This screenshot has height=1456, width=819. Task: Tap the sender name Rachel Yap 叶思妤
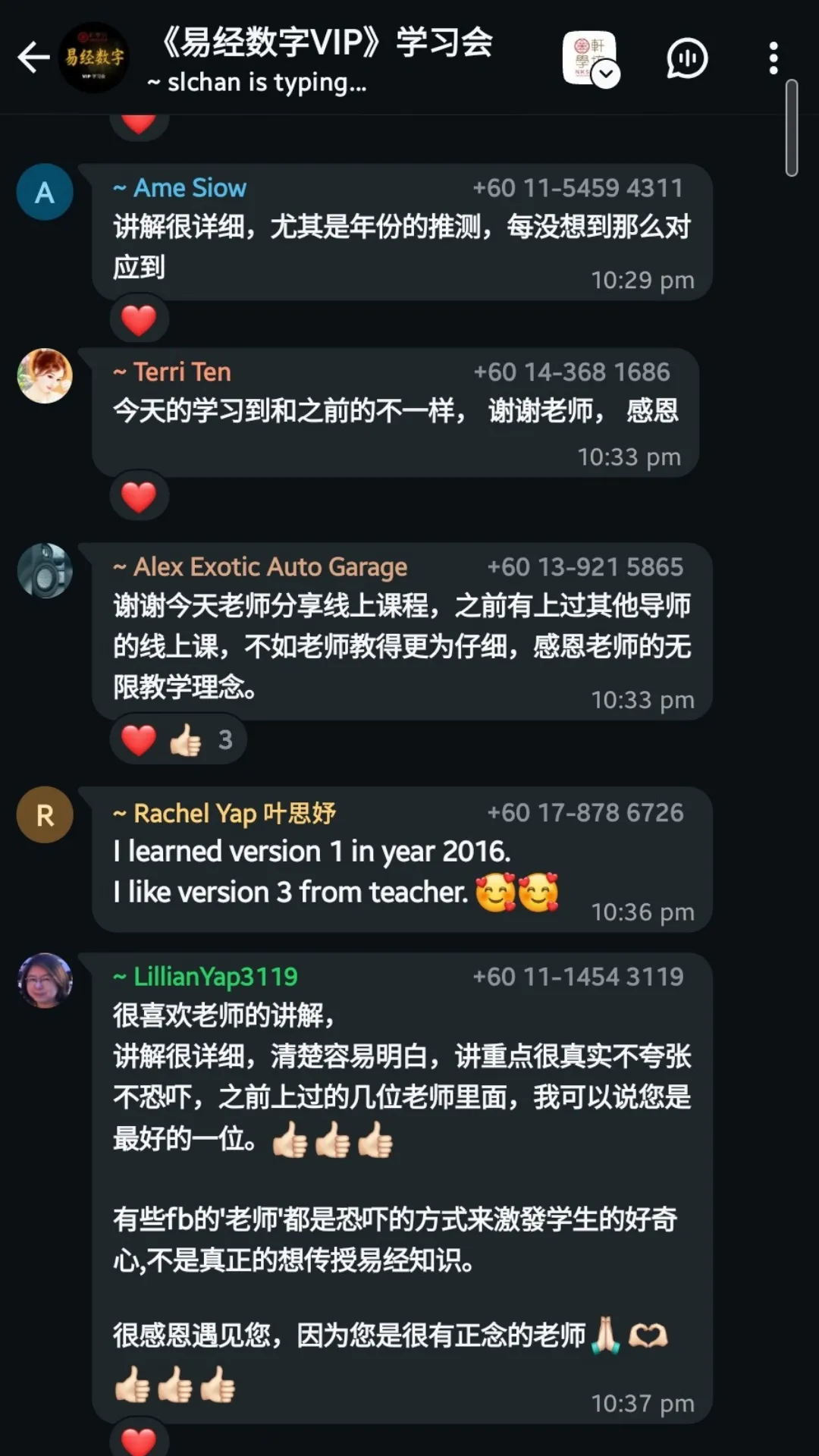tap(234, 814)
